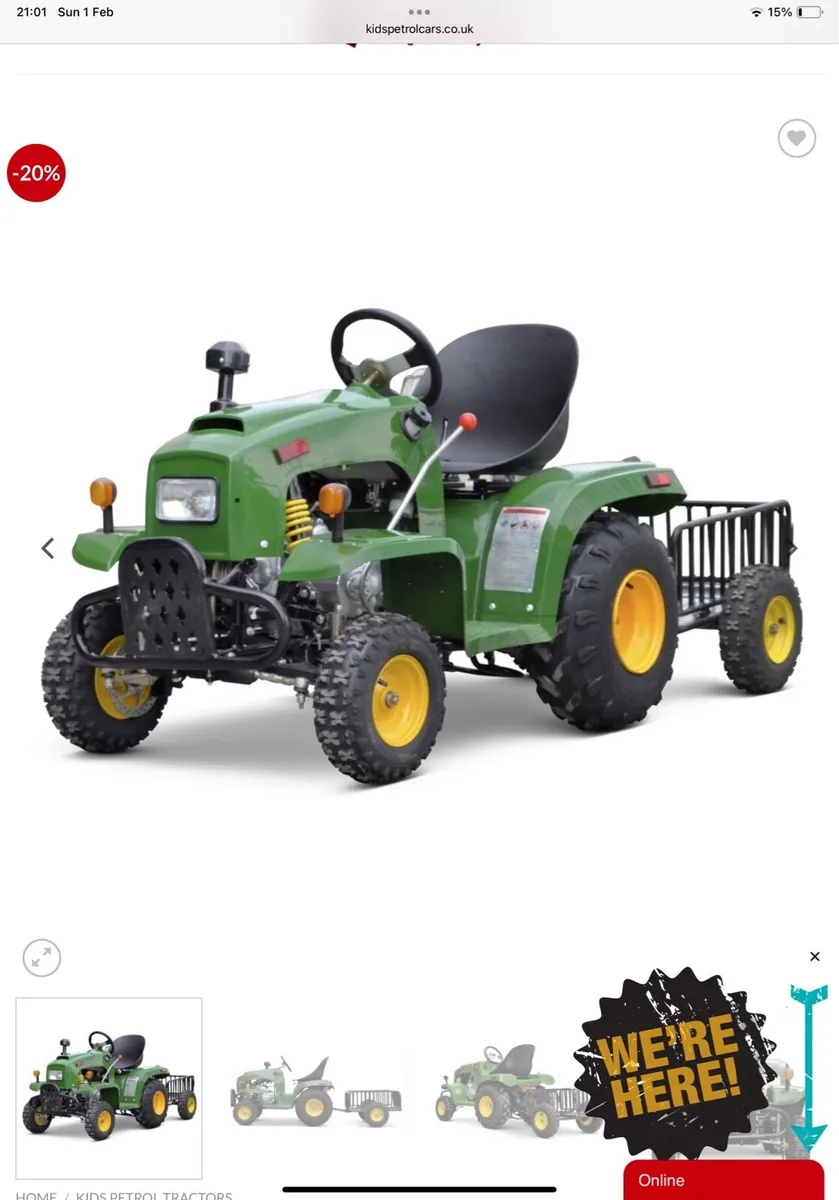Dismiss the chat widget with the X
Screen dimensions: 839x1200
[x=815, y=956]
